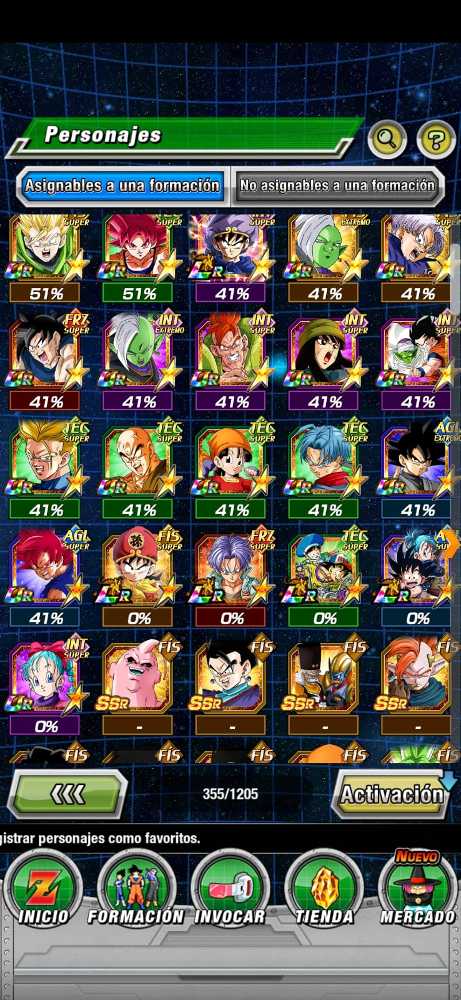The image size is (461, 1000).
Task: Tap the orange arrow at the right edge
Action: point(451,543)
